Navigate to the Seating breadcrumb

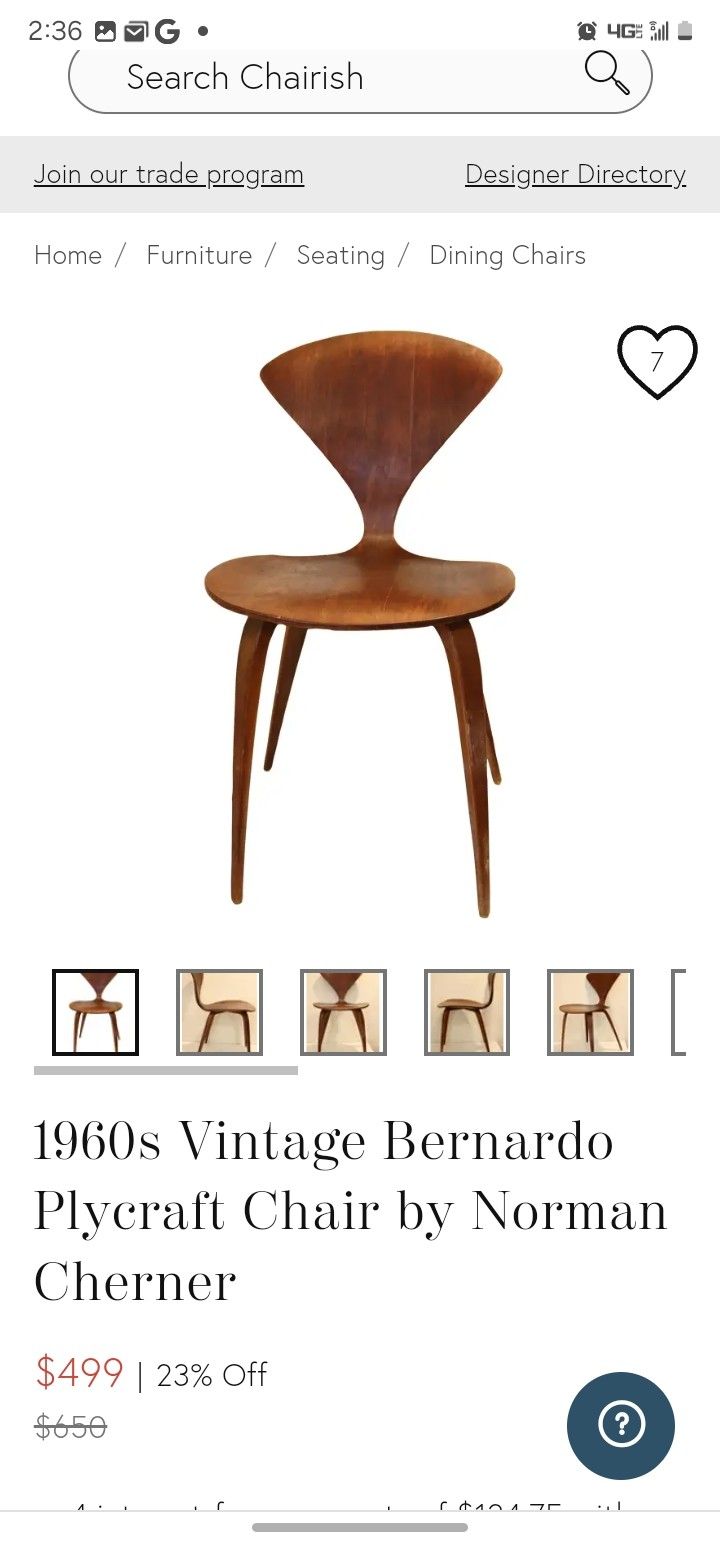(x=340, y=255)
